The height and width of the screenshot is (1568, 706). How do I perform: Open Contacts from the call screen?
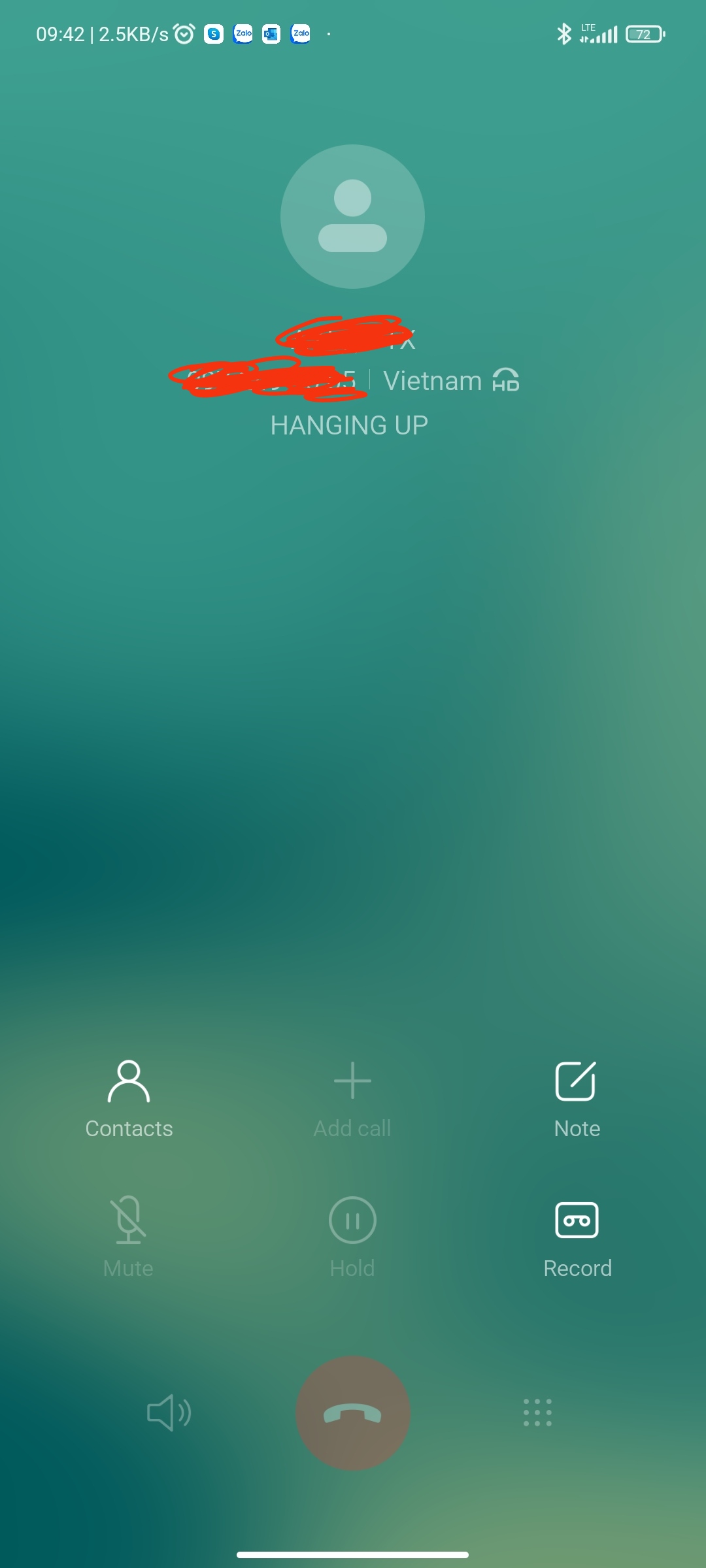[129, 1098]
